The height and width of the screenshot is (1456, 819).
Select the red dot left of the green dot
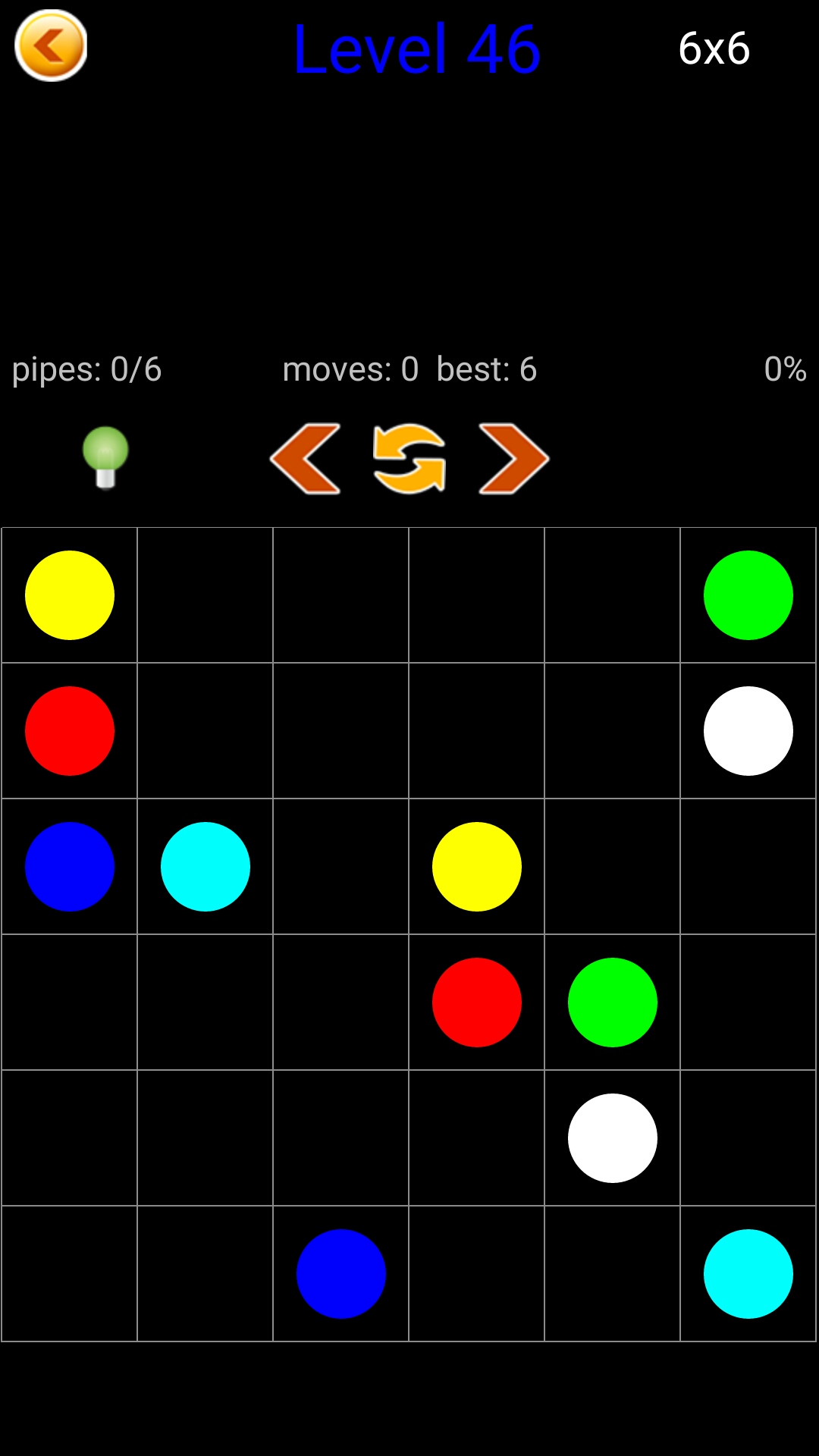point(477,1003)
